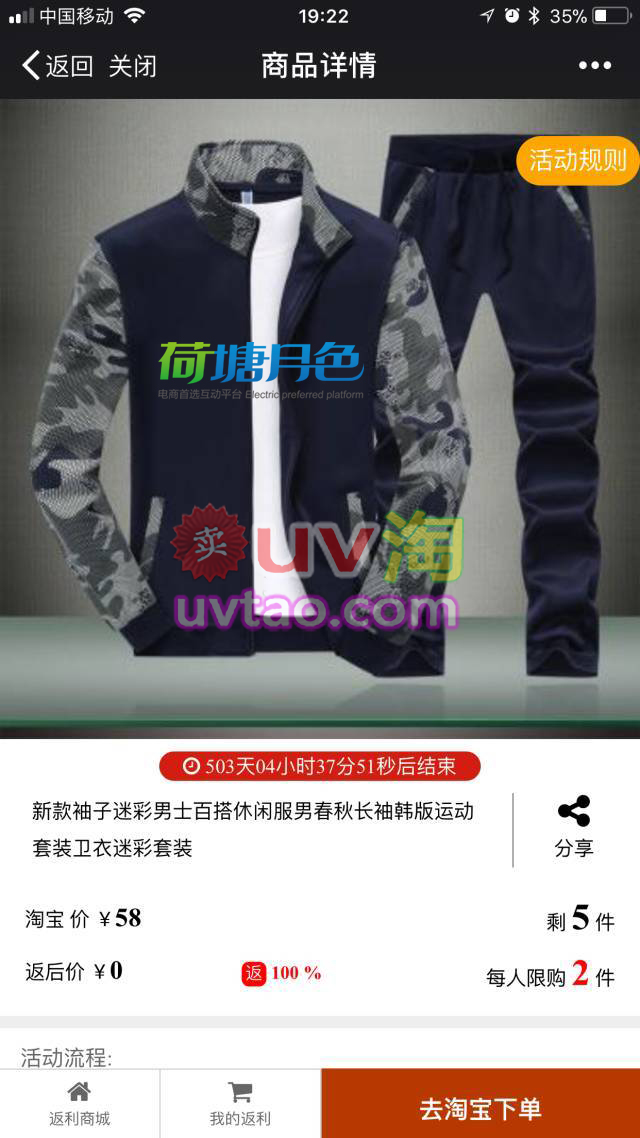Share this product via 分享

[x=574, y=826]
